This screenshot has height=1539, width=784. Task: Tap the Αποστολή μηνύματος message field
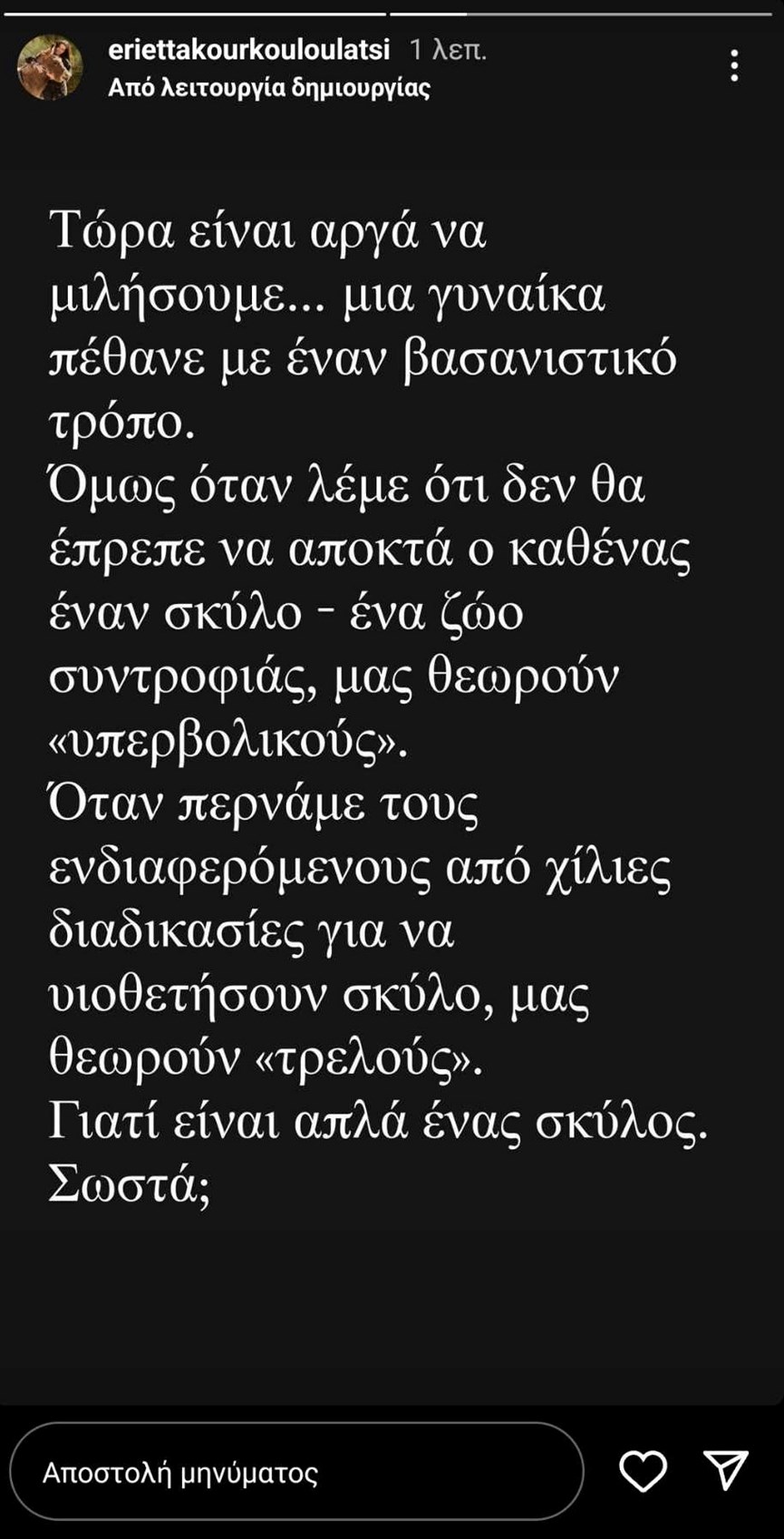point(295,1471)
